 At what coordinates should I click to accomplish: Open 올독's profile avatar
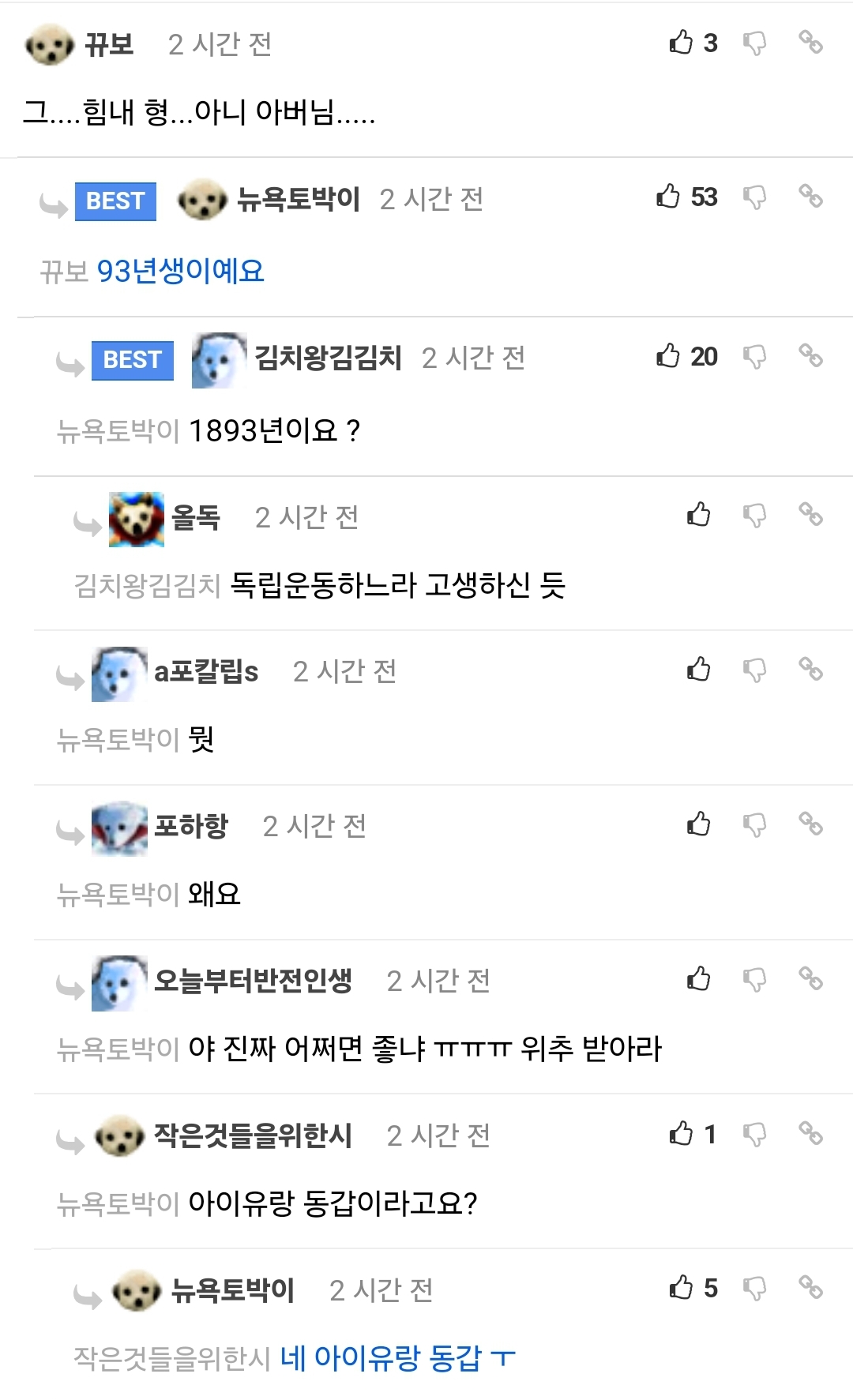click(137, 519)
